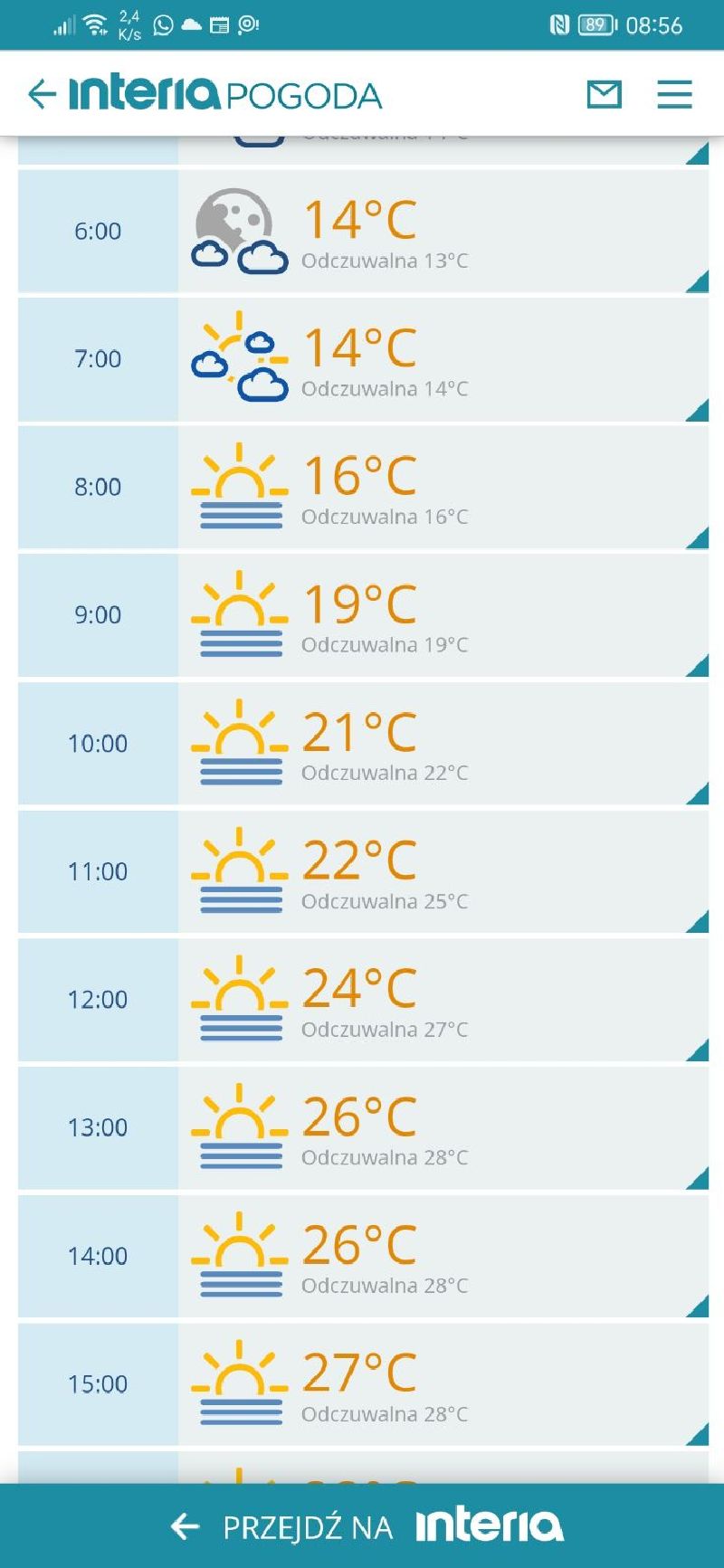Open the hamburger menu
724x1568 pixels.
point(674,94)
